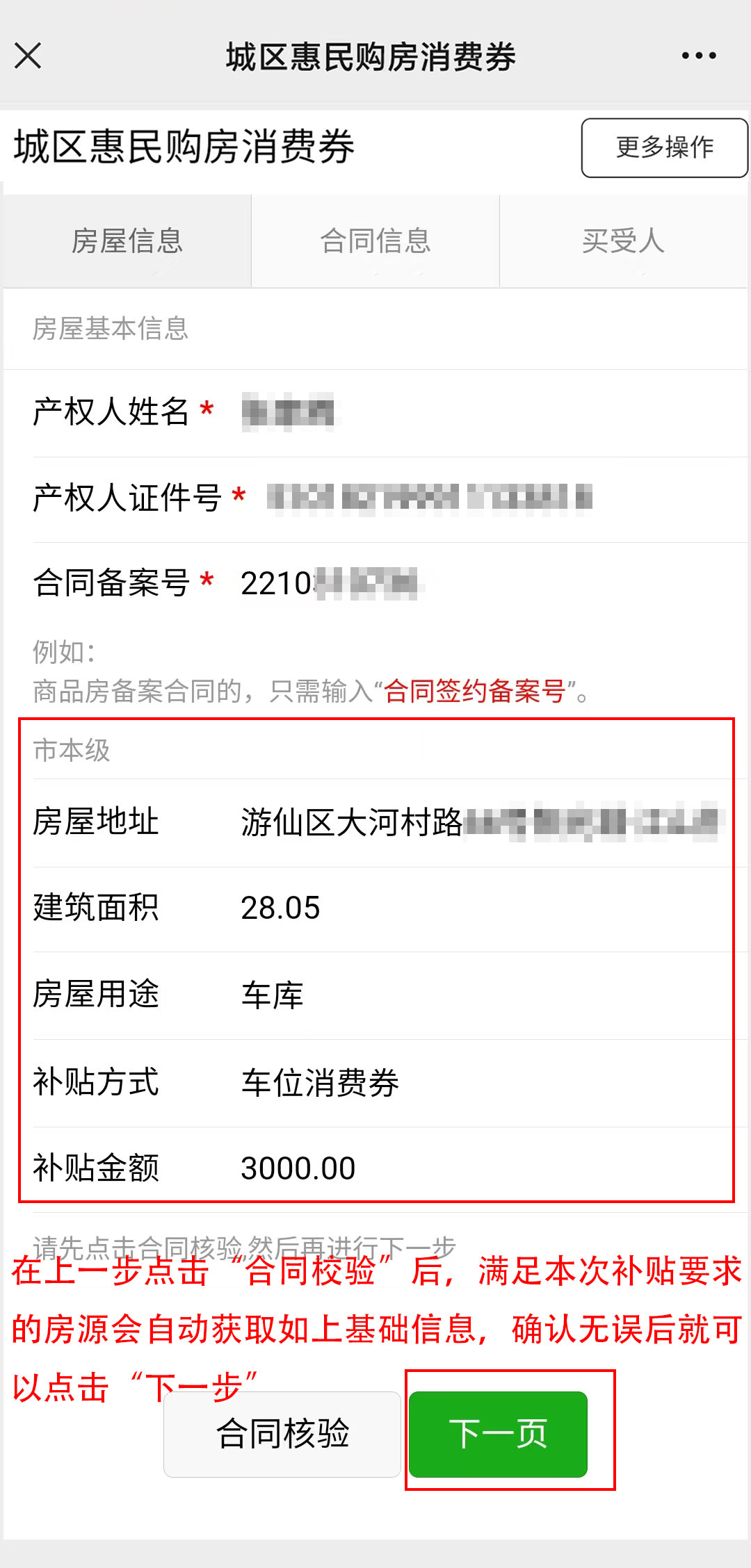The width and height of the screenshot is (751, 1568).
Task: Switch to the 买受人 tab
Action: [624, 241]
